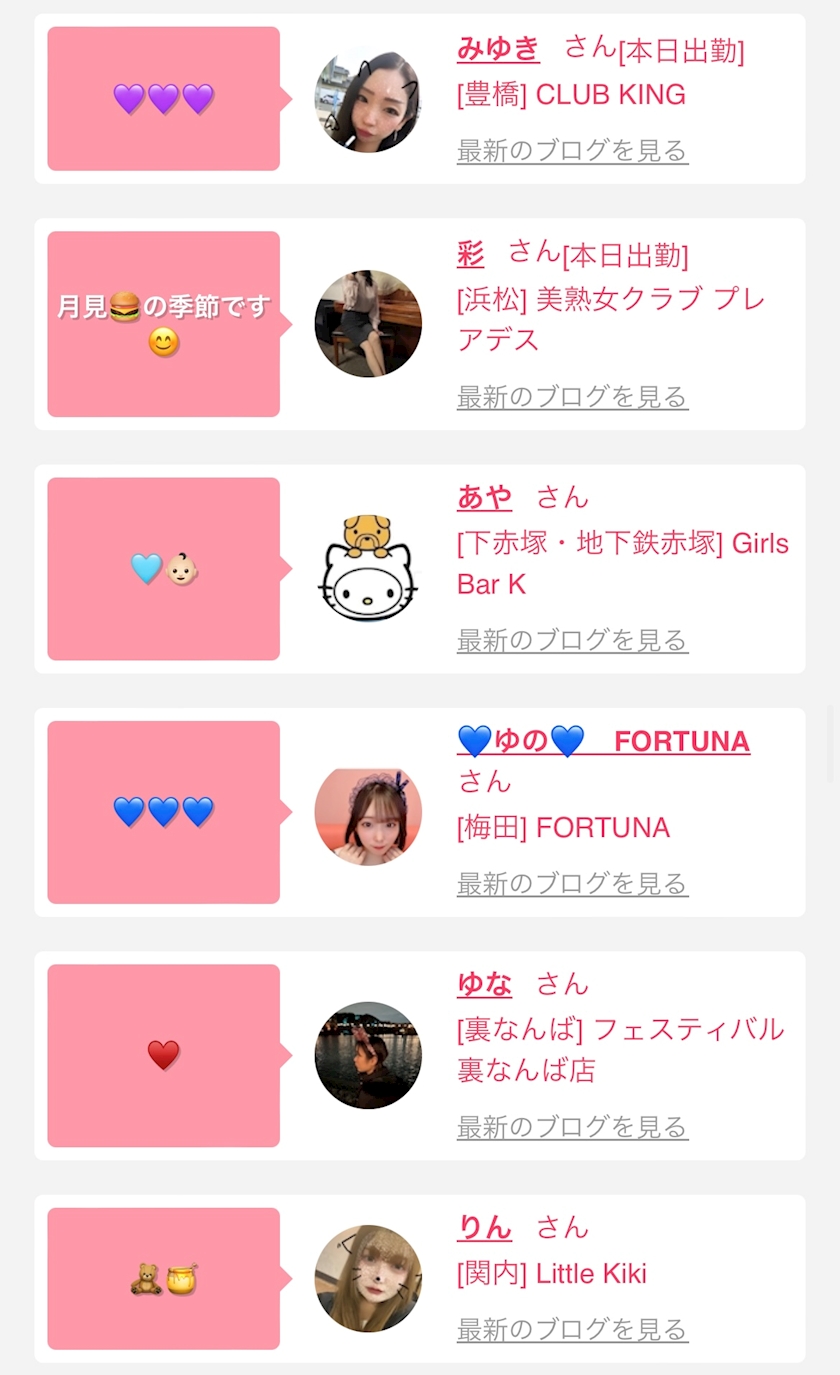
Task: View latest blog link for 彩
Action: (572, 397)
